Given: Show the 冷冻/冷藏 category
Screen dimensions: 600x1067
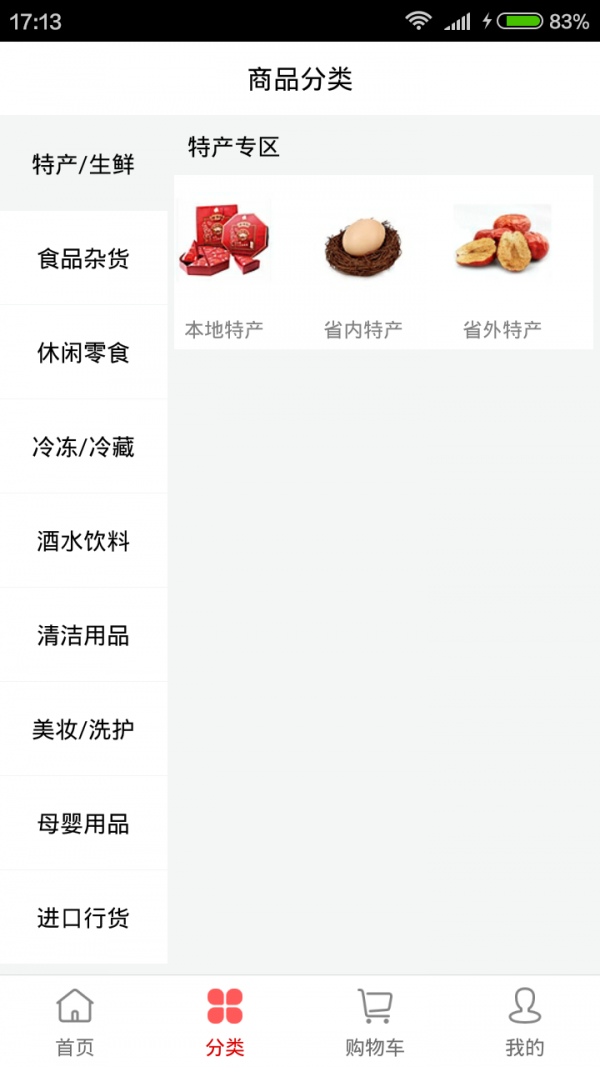Looking at the screenshot, I should (83, 447).
